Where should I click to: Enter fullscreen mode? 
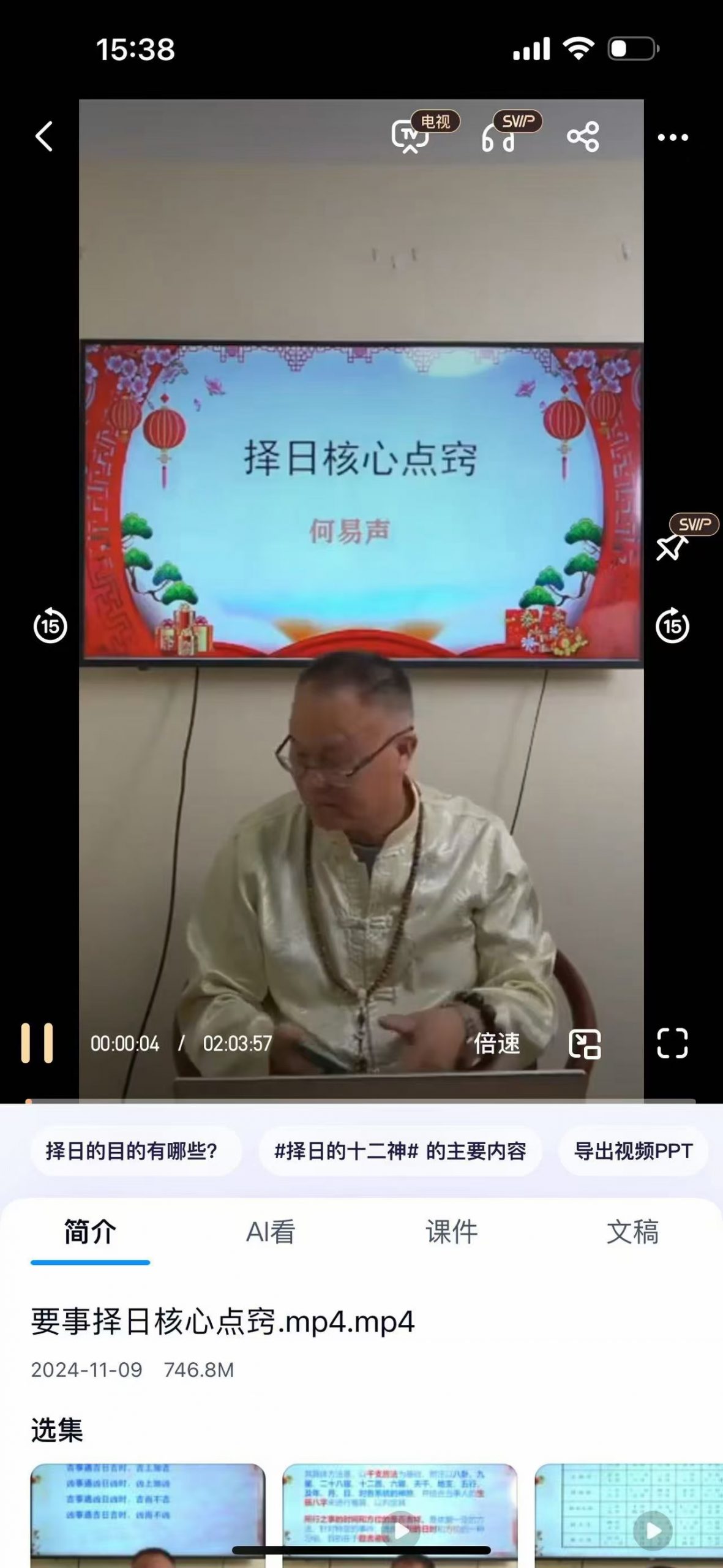coord(672,1043)
